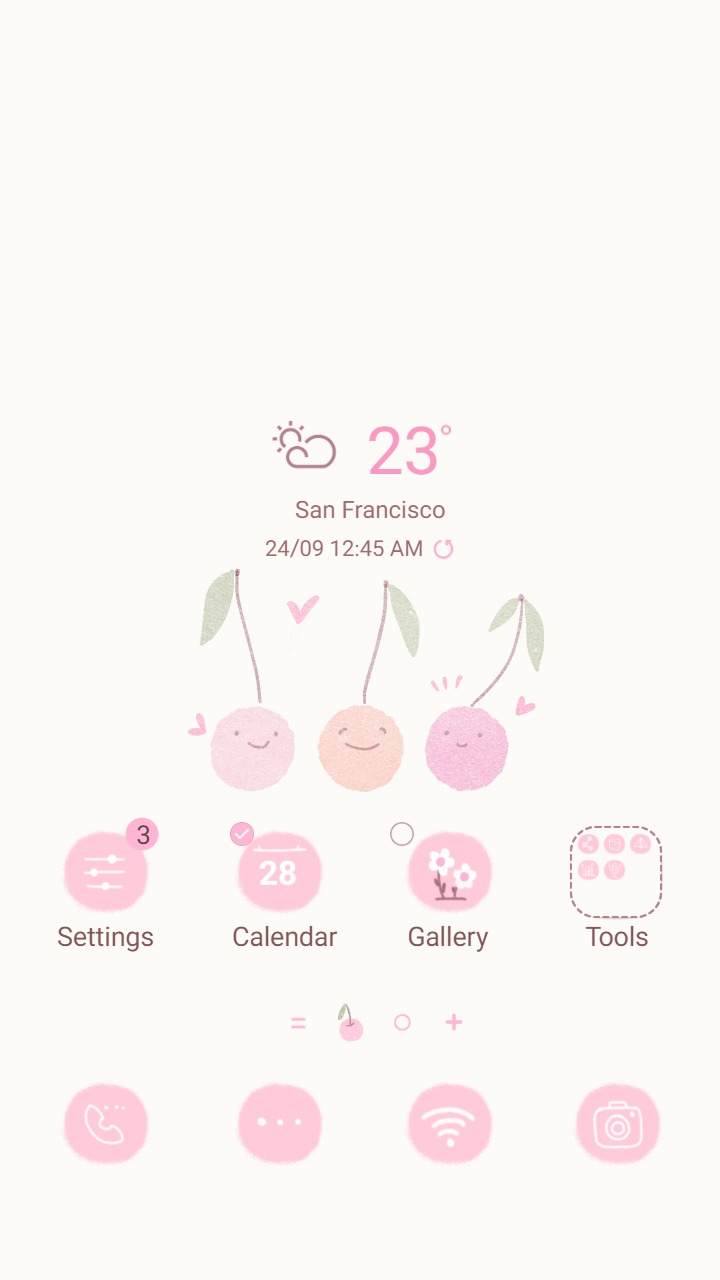This screenshot has width=720, height=1280.
Task: Open the Calendar app
Action: (280, 871)
